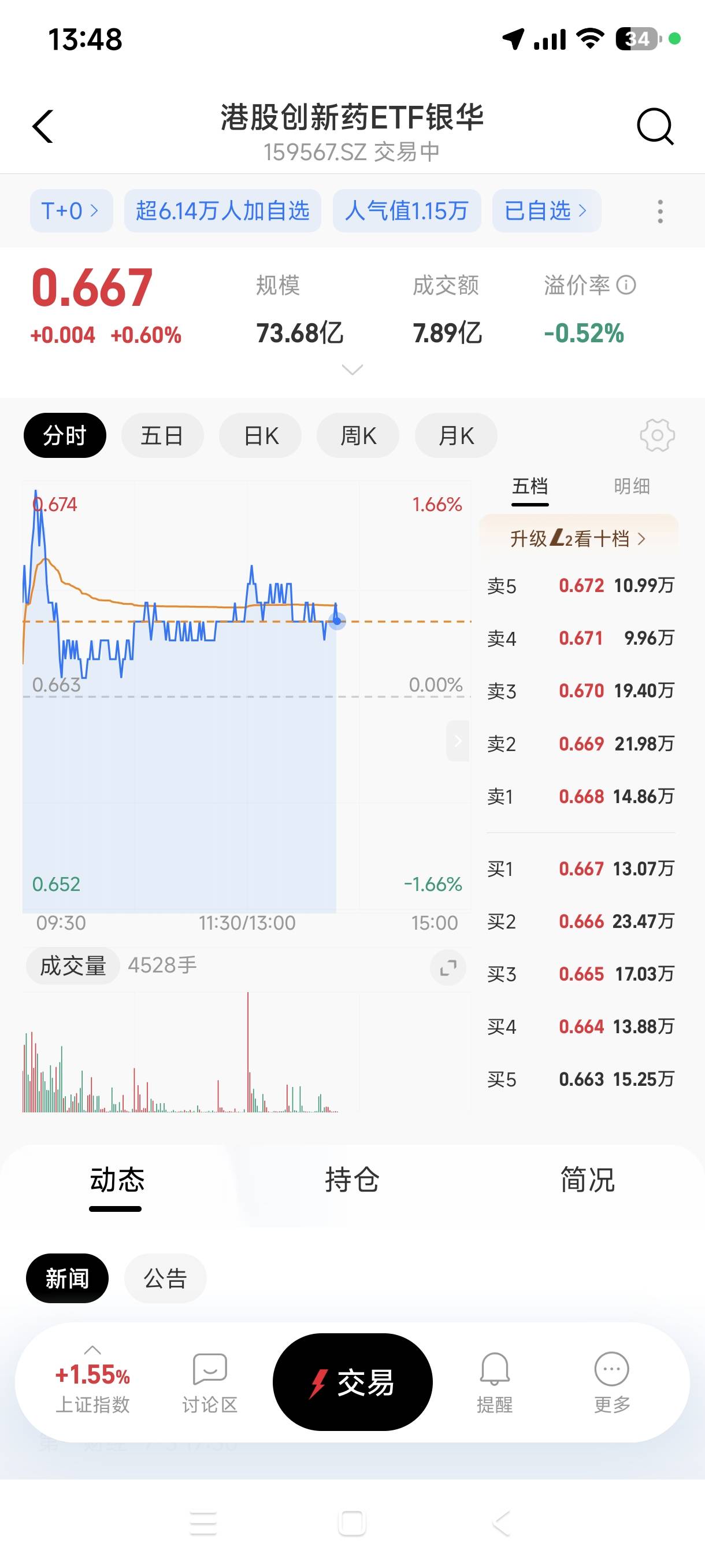The height and width of the screenshot is (1568, 705).
Task: Open 升级L2看十档 upgrade banner
Action: tap(578, 538)
